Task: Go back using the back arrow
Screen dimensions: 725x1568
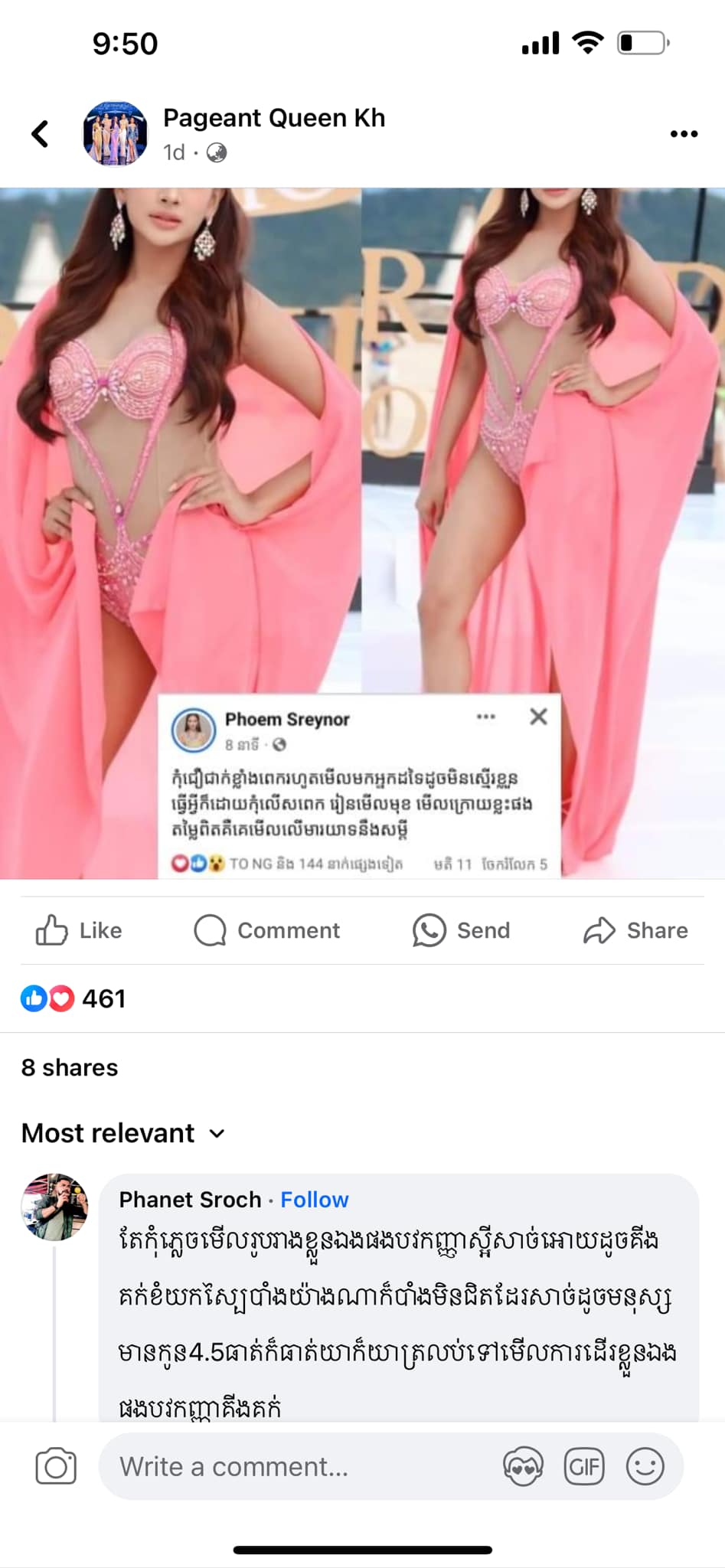Action: (x=40, y=134)
